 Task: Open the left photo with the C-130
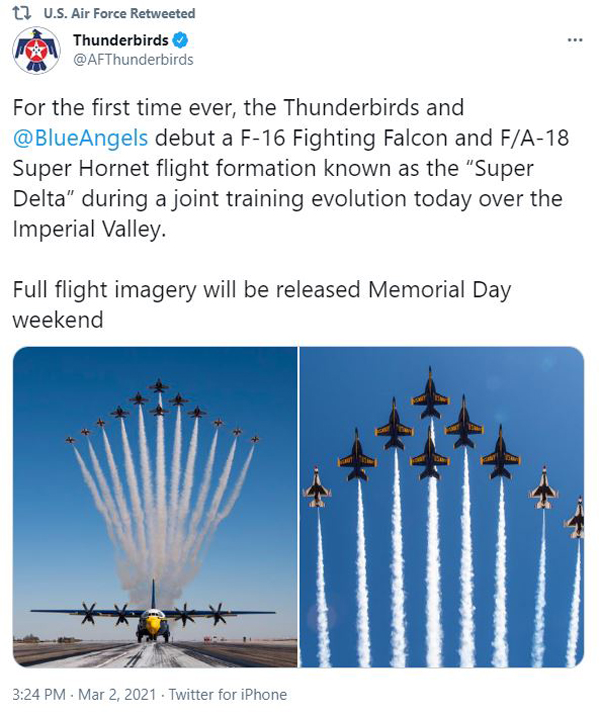tap(155, 507)
